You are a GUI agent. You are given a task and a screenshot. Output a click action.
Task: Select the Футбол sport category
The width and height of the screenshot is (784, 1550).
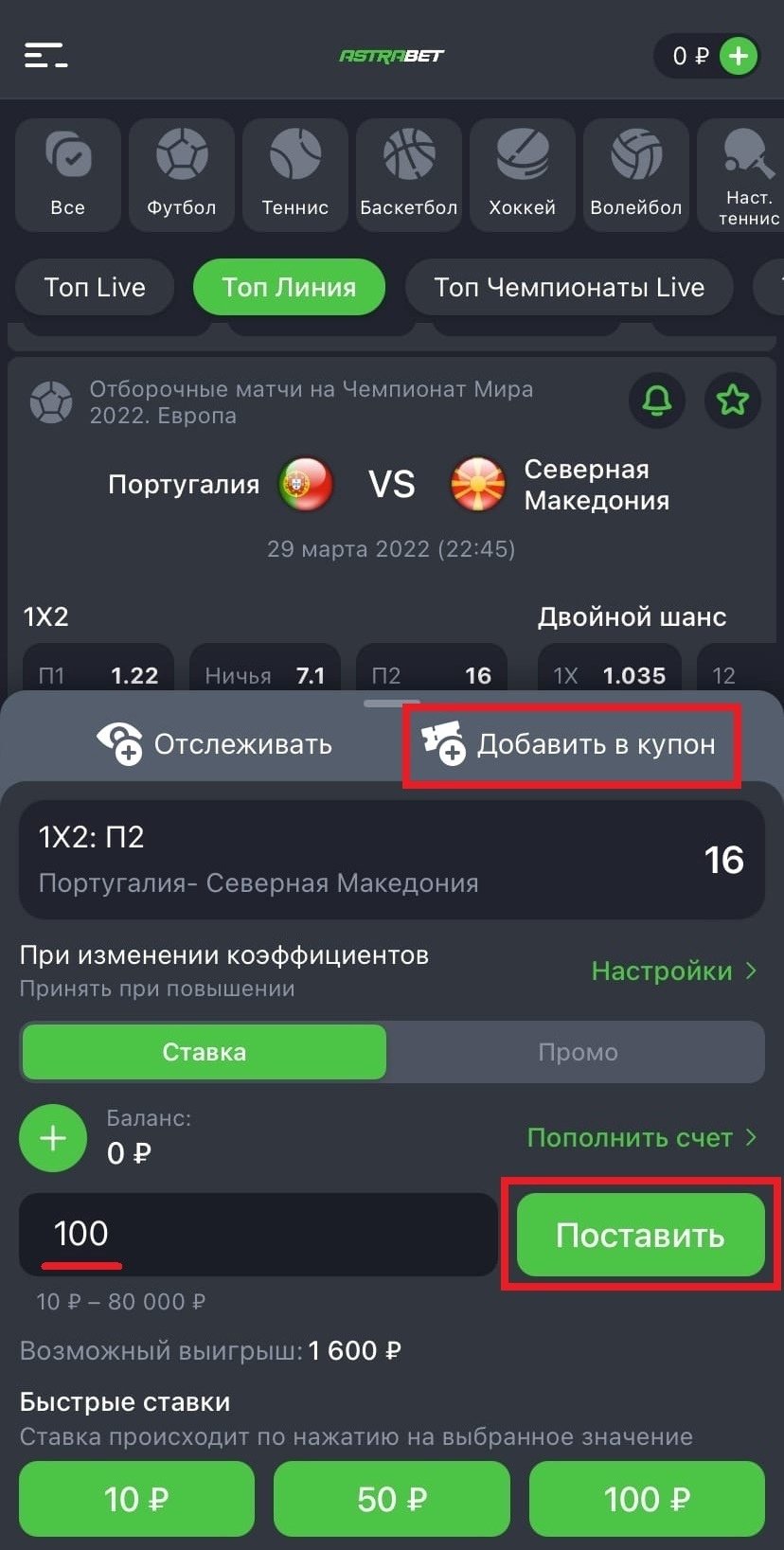point(182,174)
